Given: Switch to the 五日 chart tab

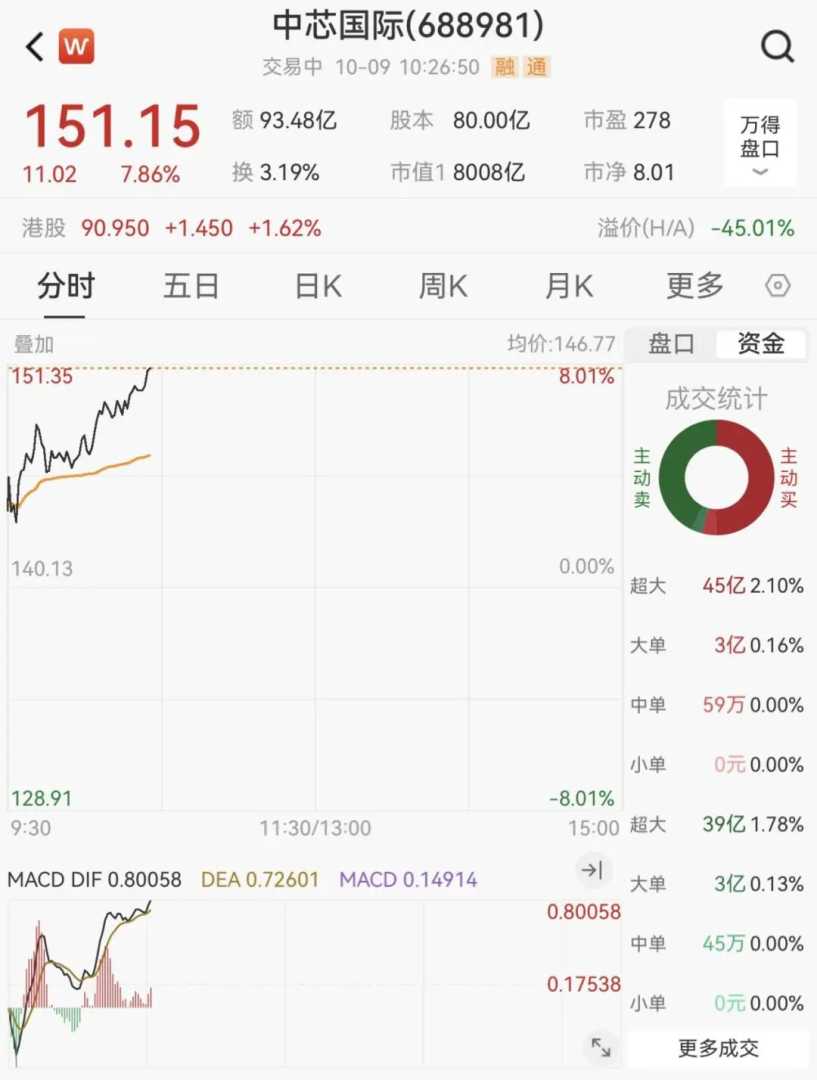Looking at the screenshot, I should click(x=191, y=287).
